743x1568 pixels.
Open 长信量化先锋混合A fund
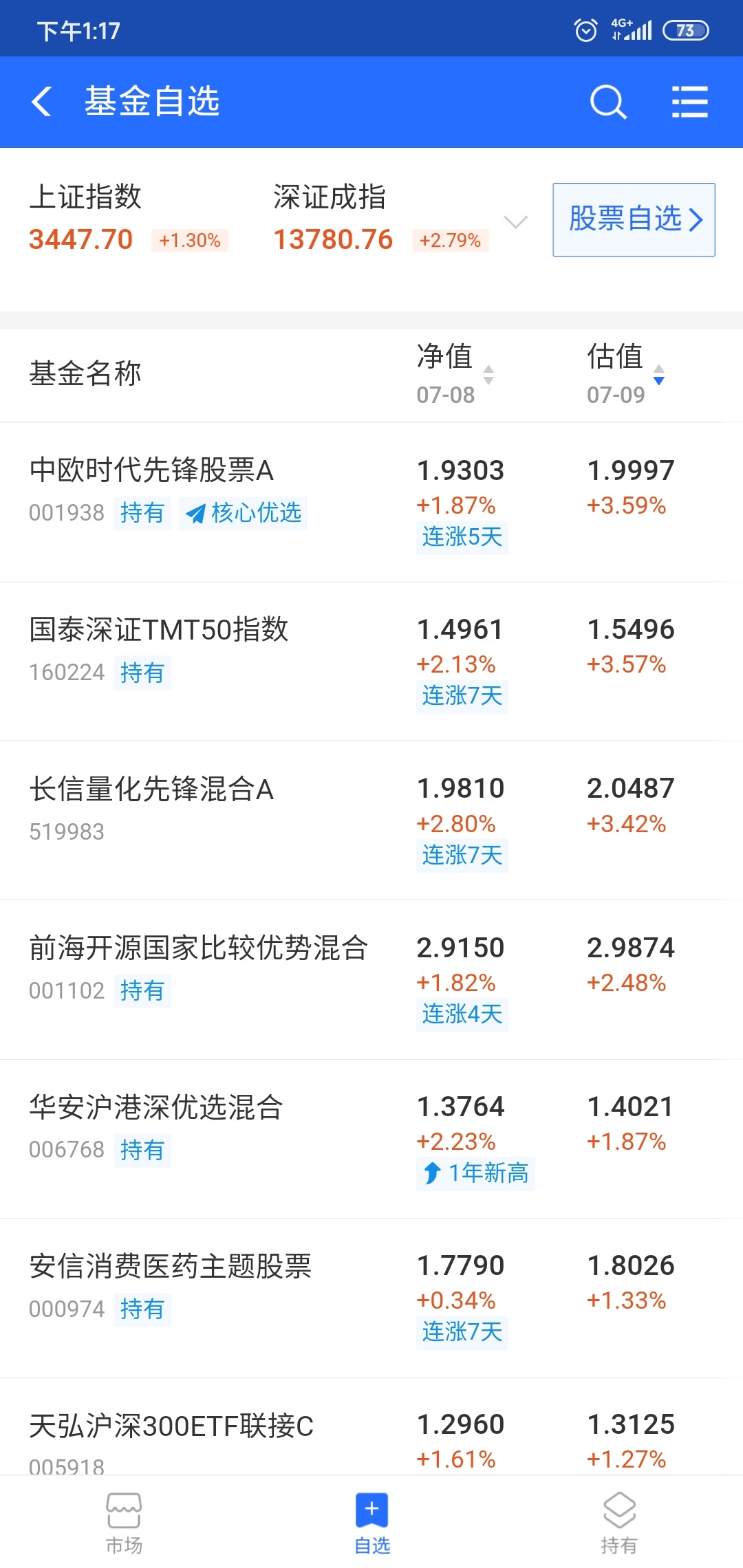tap(371, 820)
